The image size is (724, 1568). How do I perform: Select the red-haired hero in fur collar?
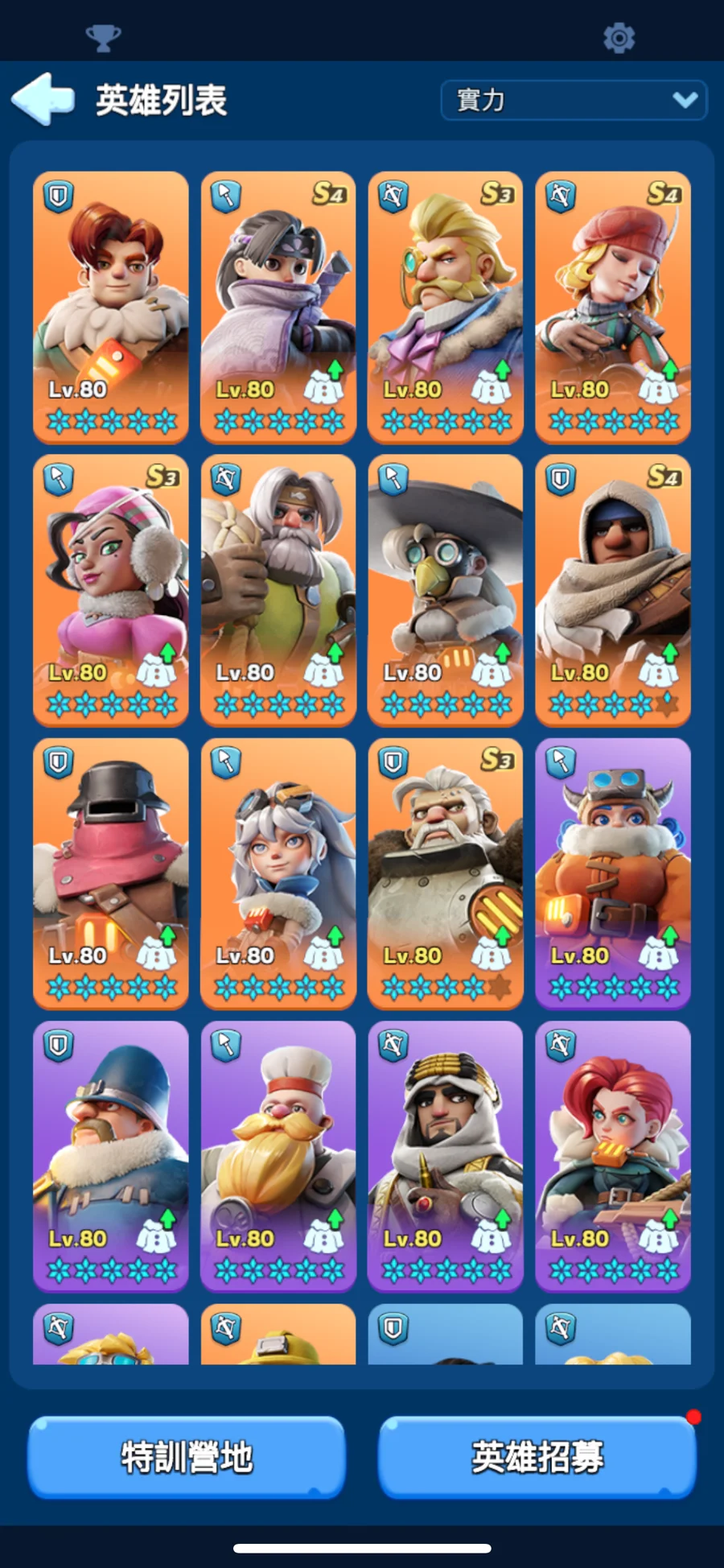(x=111, y=306)
